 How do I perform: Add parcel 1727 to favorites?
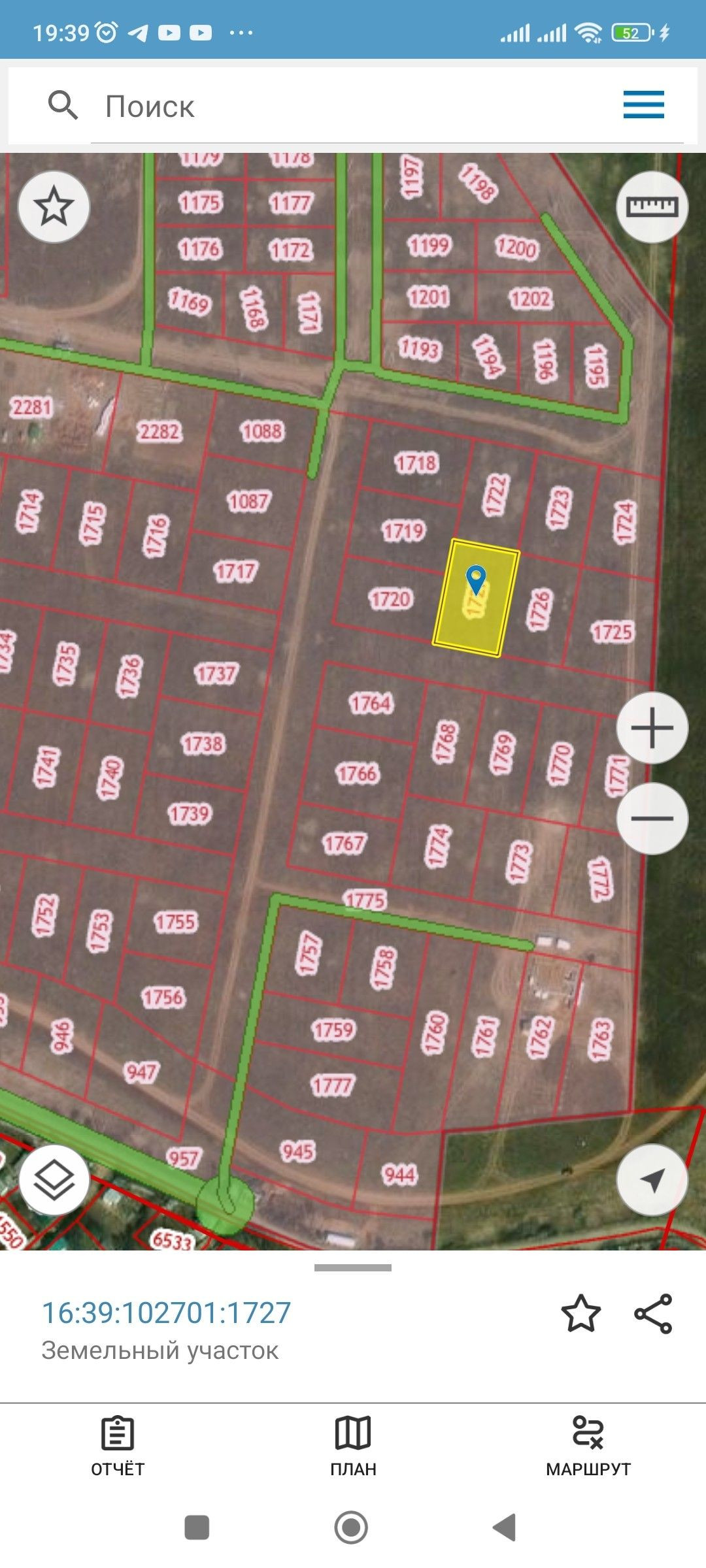(x=580, y=1314)
